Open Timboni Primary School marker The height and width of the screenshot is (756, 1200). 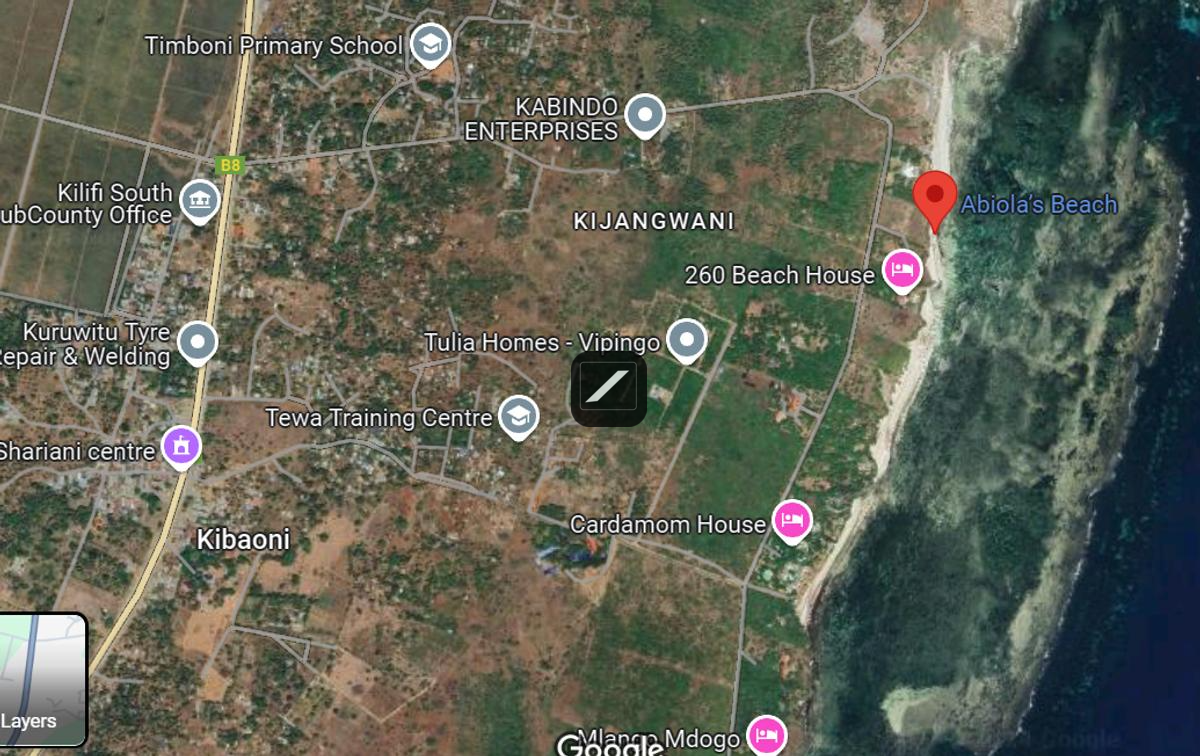point(431,44)
